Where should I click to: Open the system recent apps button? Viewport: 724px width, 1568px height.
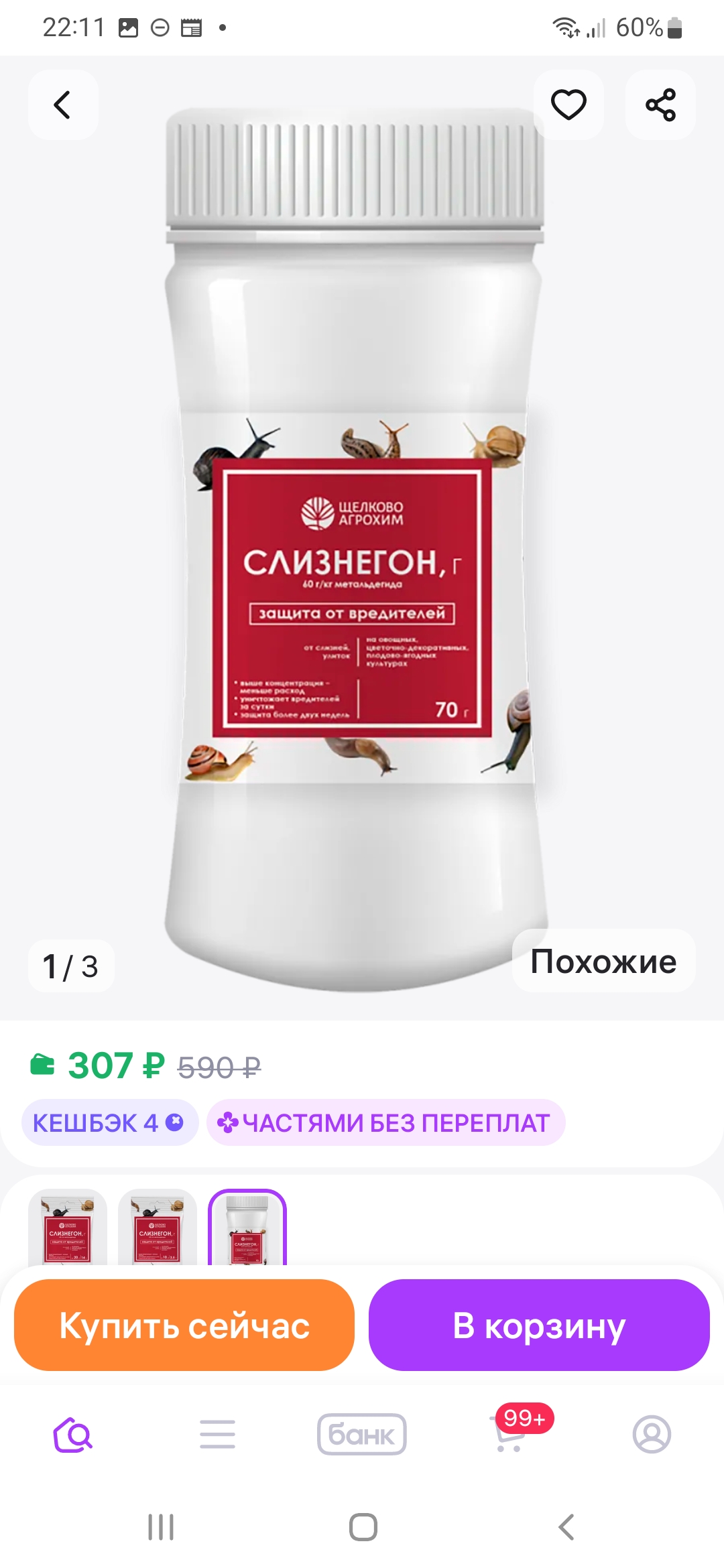pos(161,1527)
